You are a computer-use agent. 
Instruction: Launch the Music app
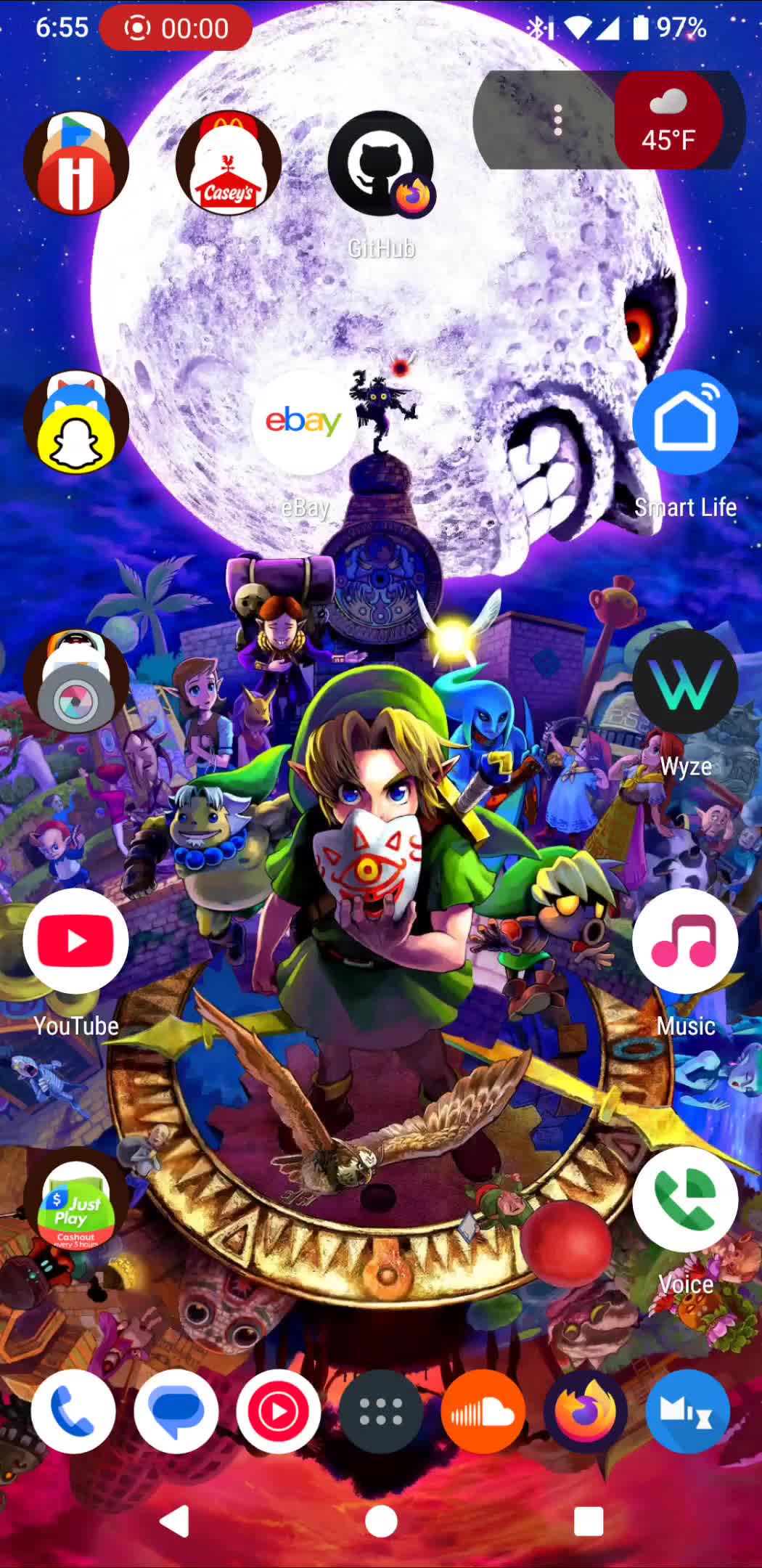pos(685,942)
